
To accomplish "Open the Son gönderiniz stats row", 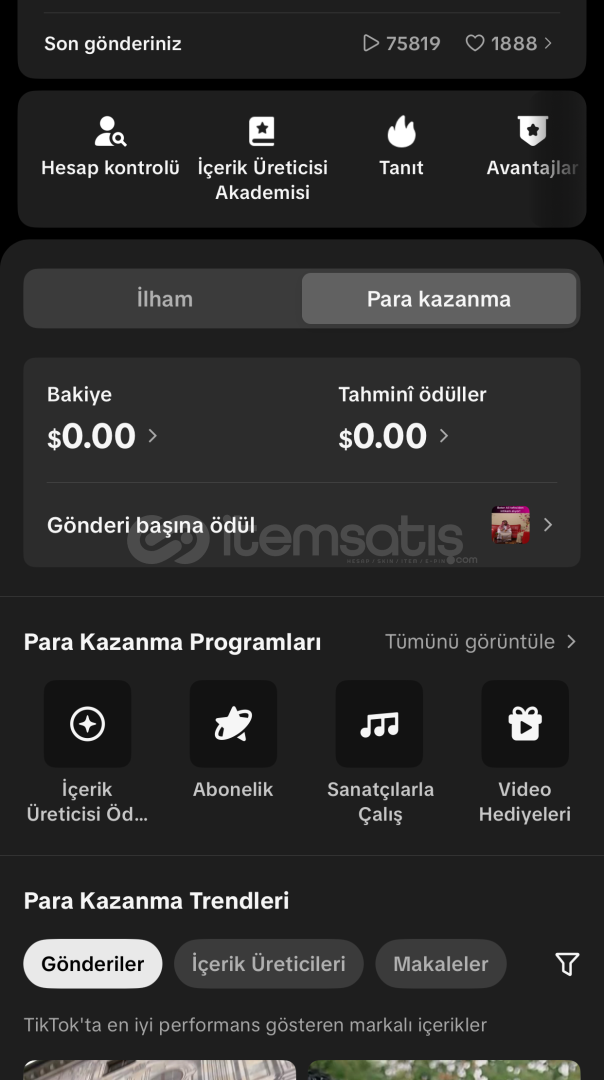I will (302, 43).
